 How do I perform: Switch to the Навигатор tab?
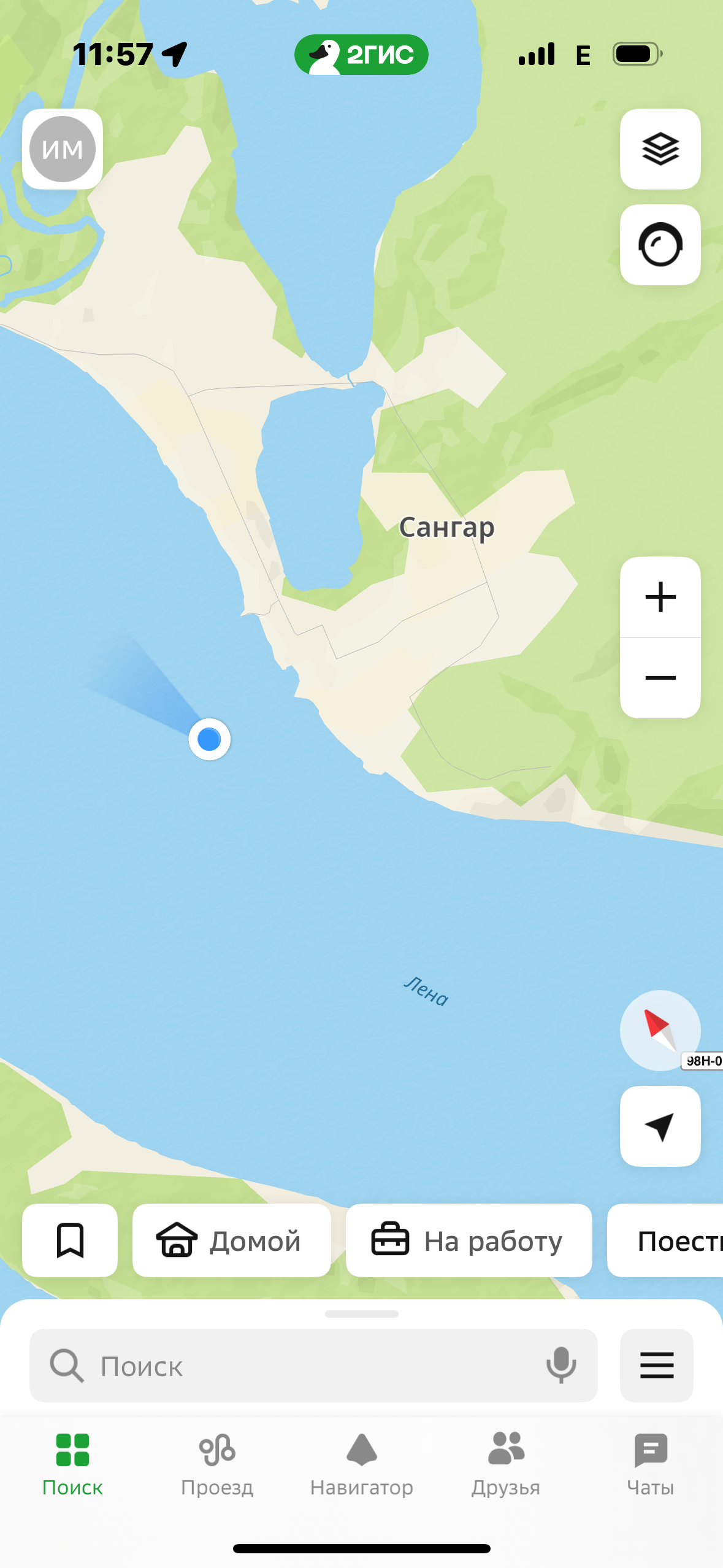(361, 1464)
